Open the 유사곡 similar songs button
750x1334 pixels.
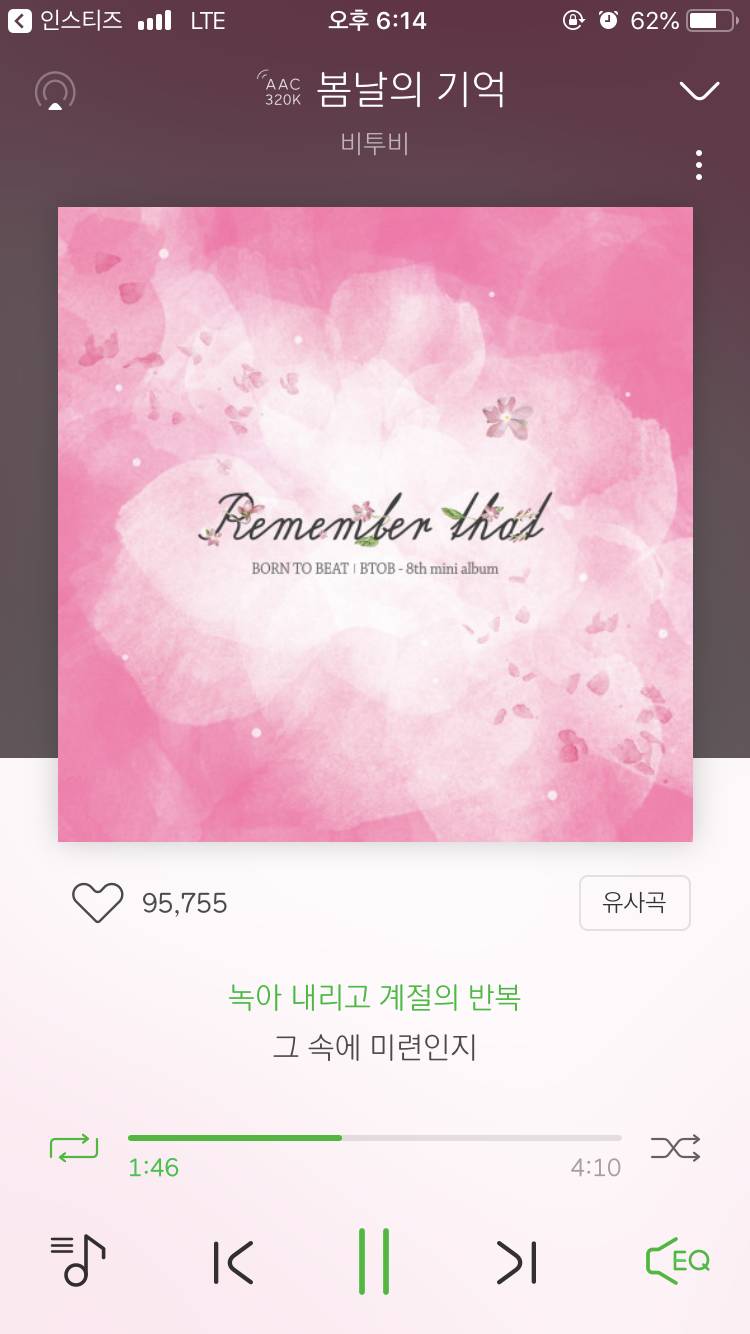pyautogui.click(x=635, y=902)
